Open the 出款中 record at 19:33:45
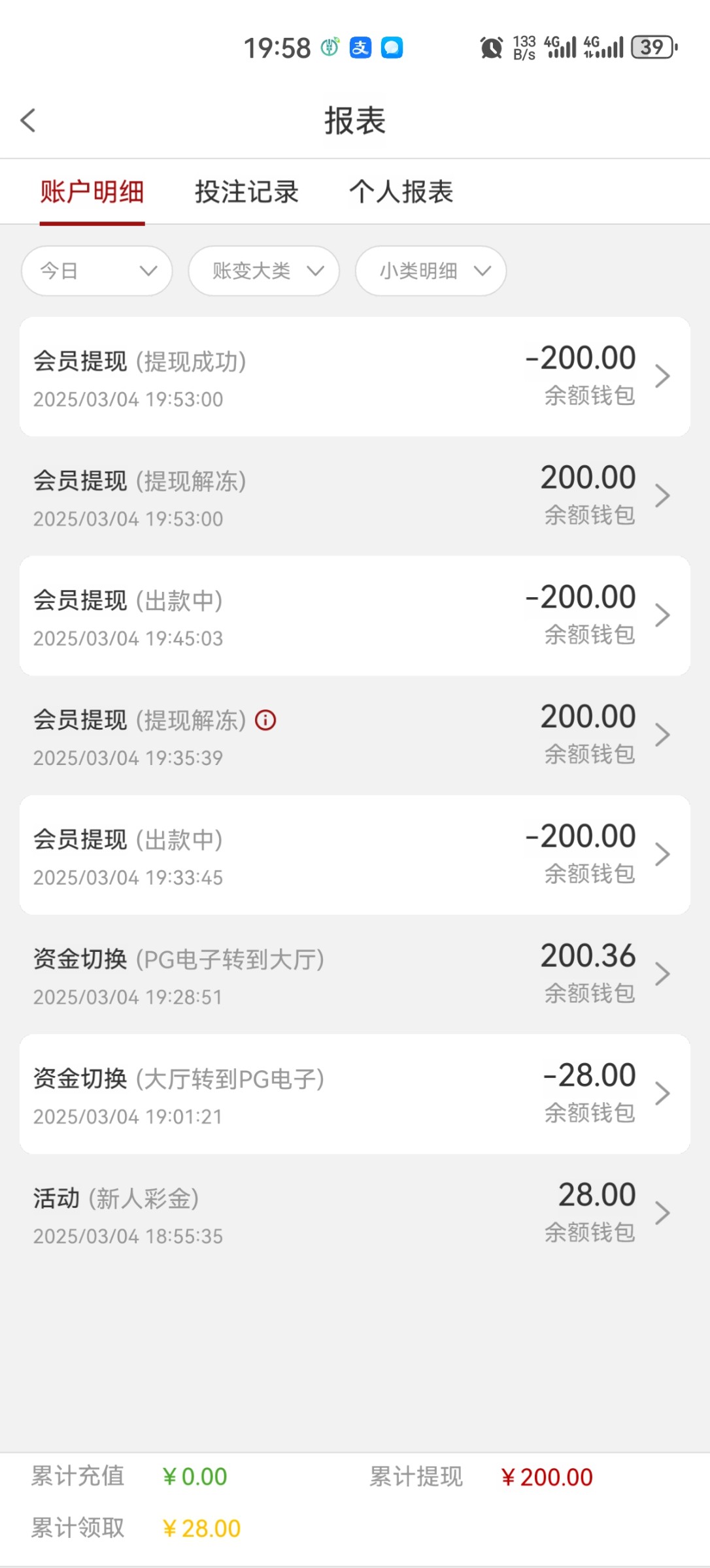Viewport: 710px width, 1568px height. click(355, 855)
